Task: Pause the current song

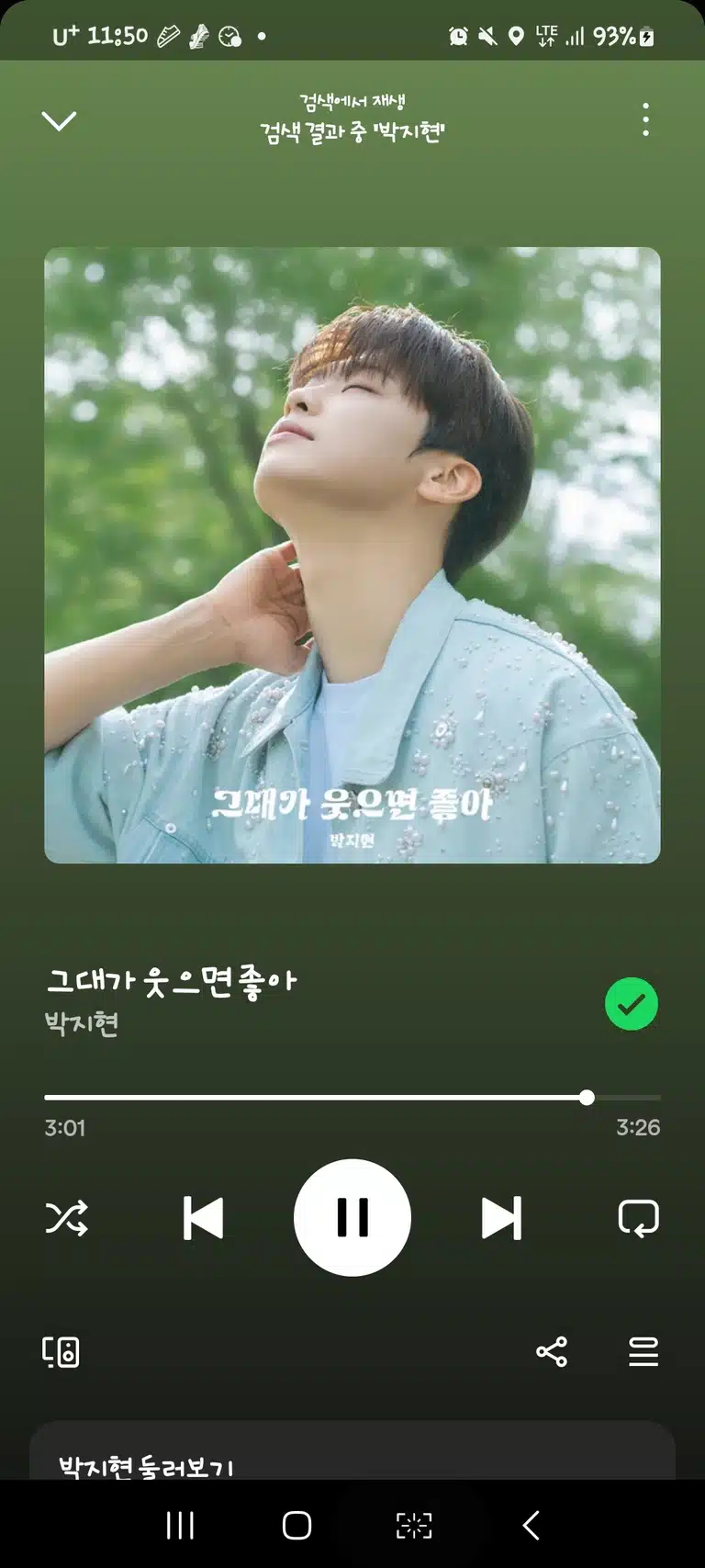Action: pyautogui.click(x=352, y=1217)
